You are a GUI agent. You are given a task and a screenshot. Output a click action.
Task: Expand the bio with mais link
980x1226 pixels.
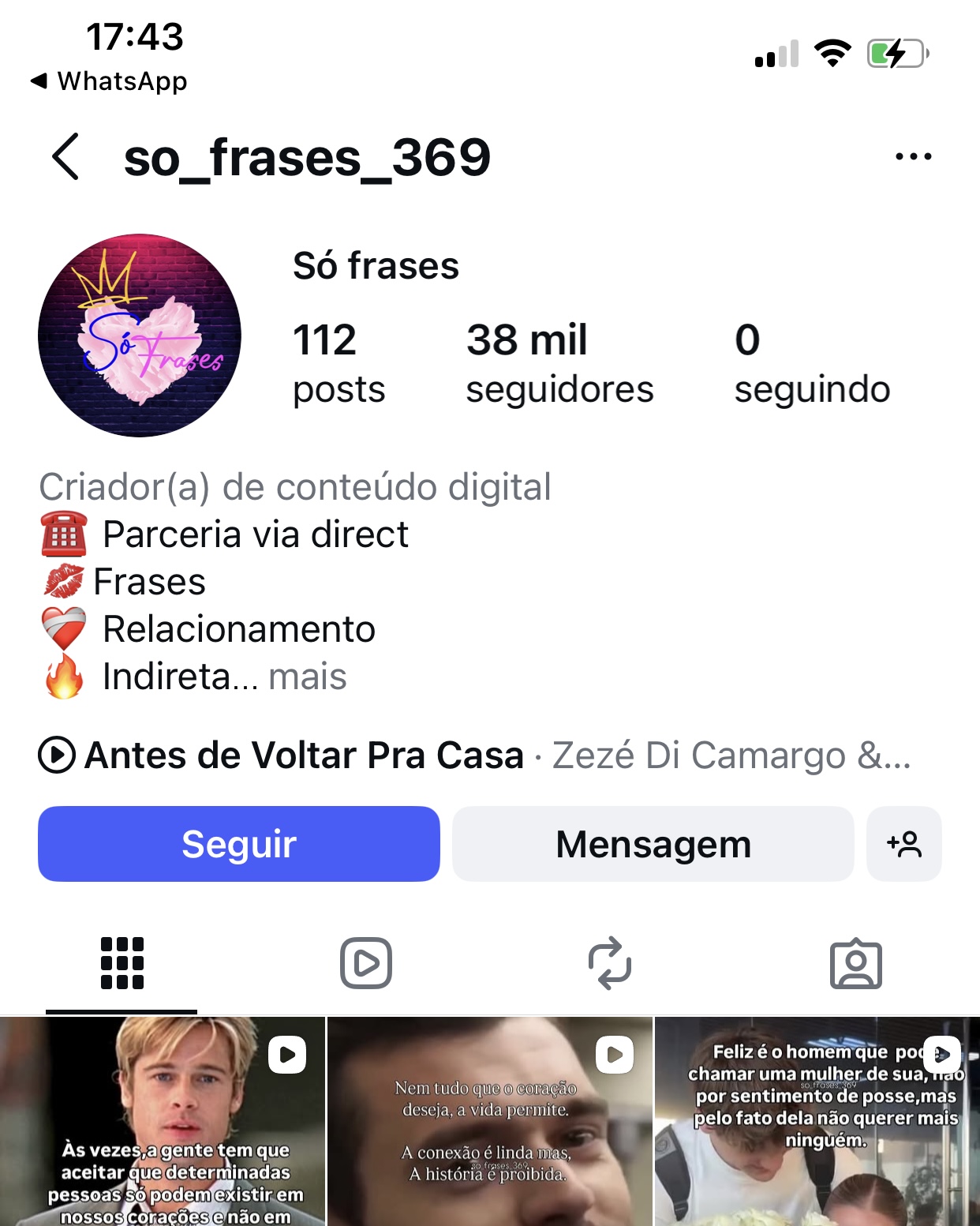click(307, 677)
